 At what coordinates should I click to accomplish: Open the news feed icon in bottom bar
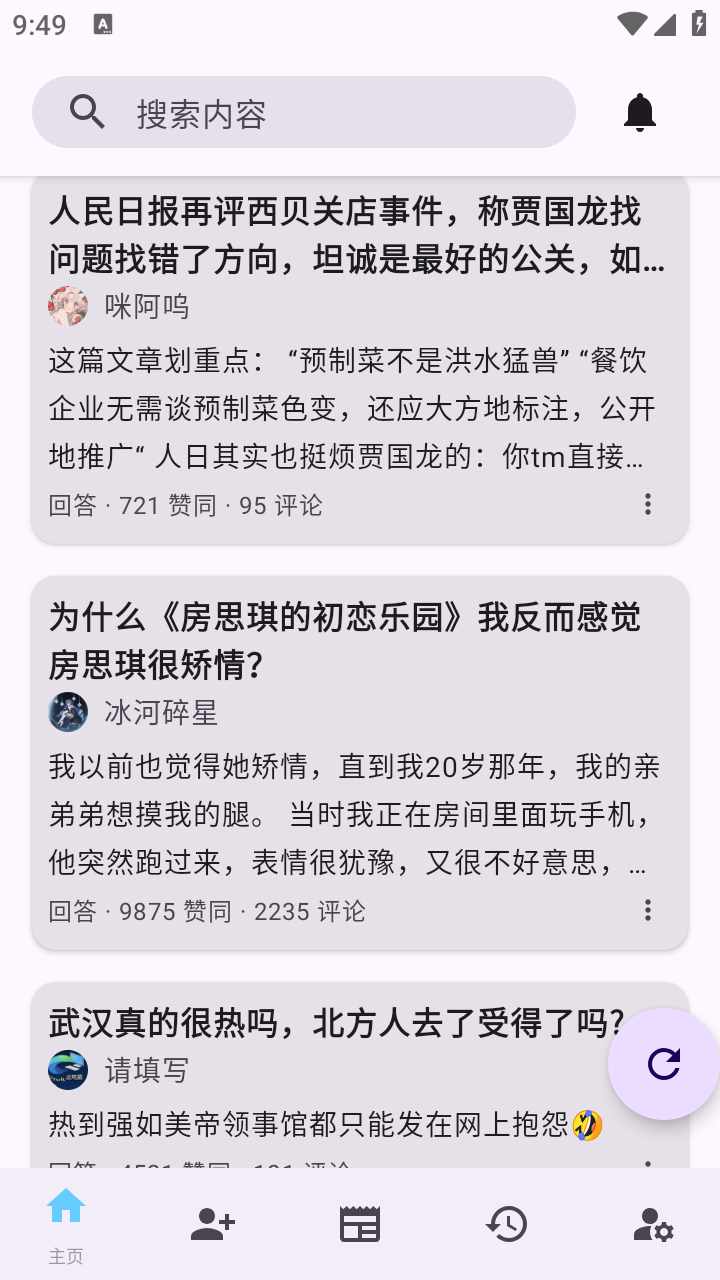coord(360,1223)
